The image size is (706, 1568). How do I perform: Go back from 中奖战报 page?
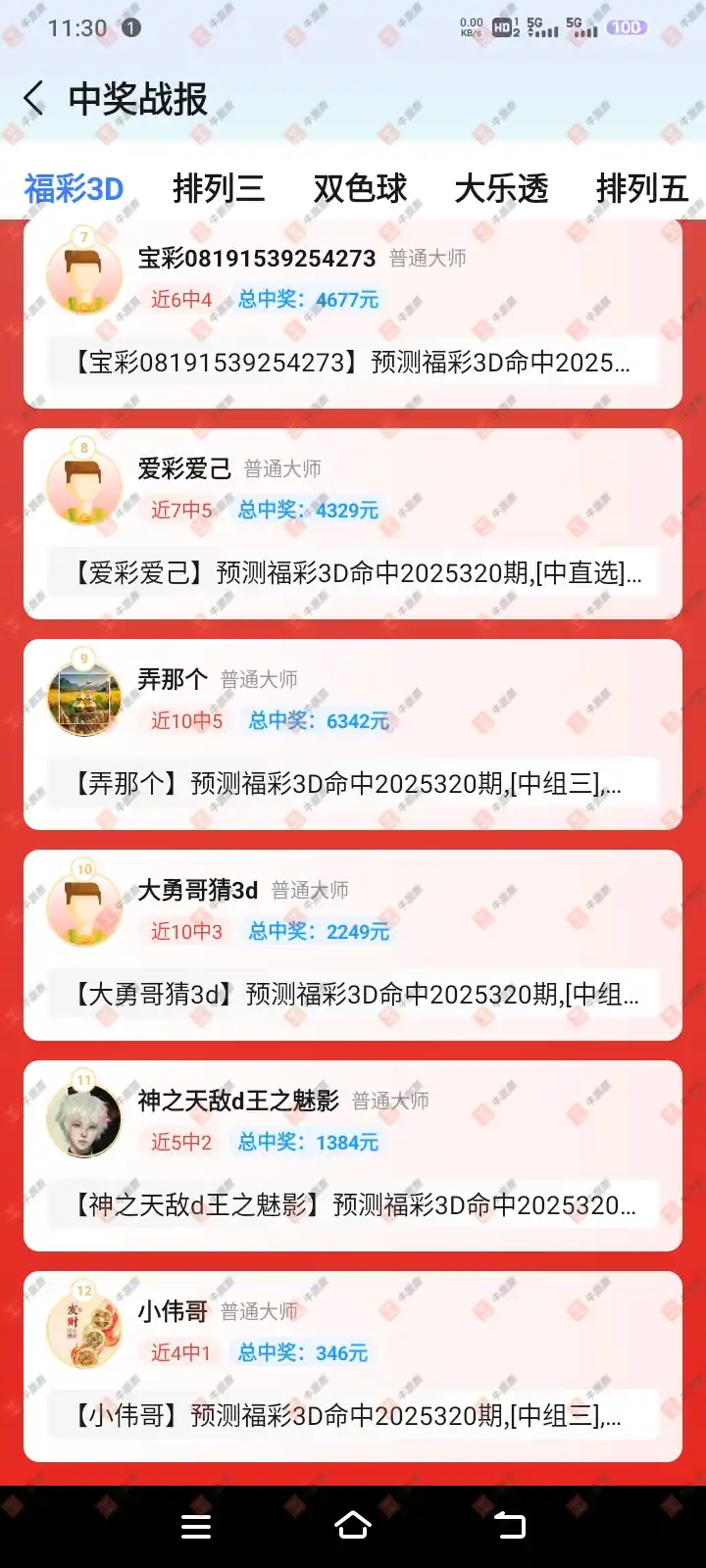tap(34, 99)
